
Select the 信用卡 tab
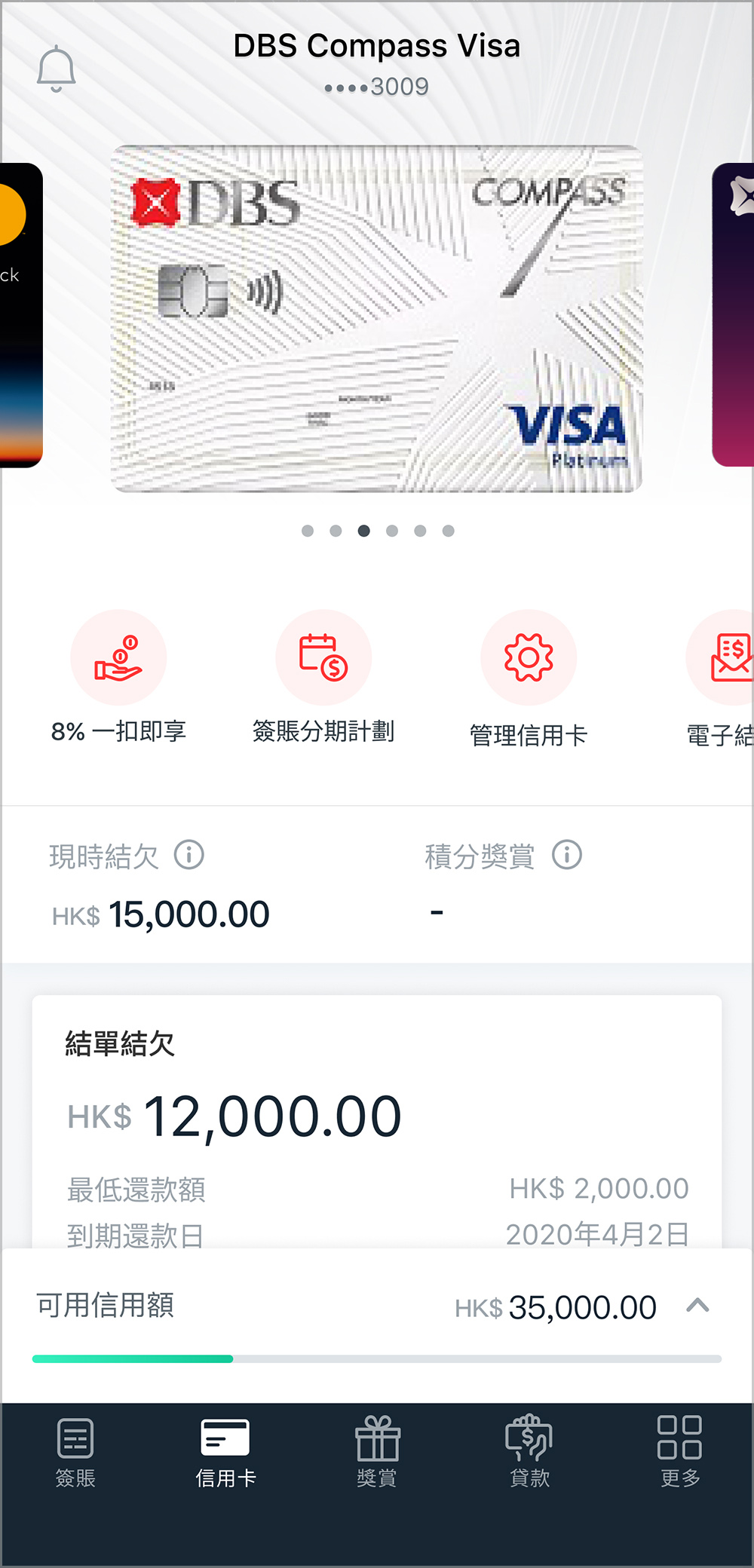tap(225, 1451)
